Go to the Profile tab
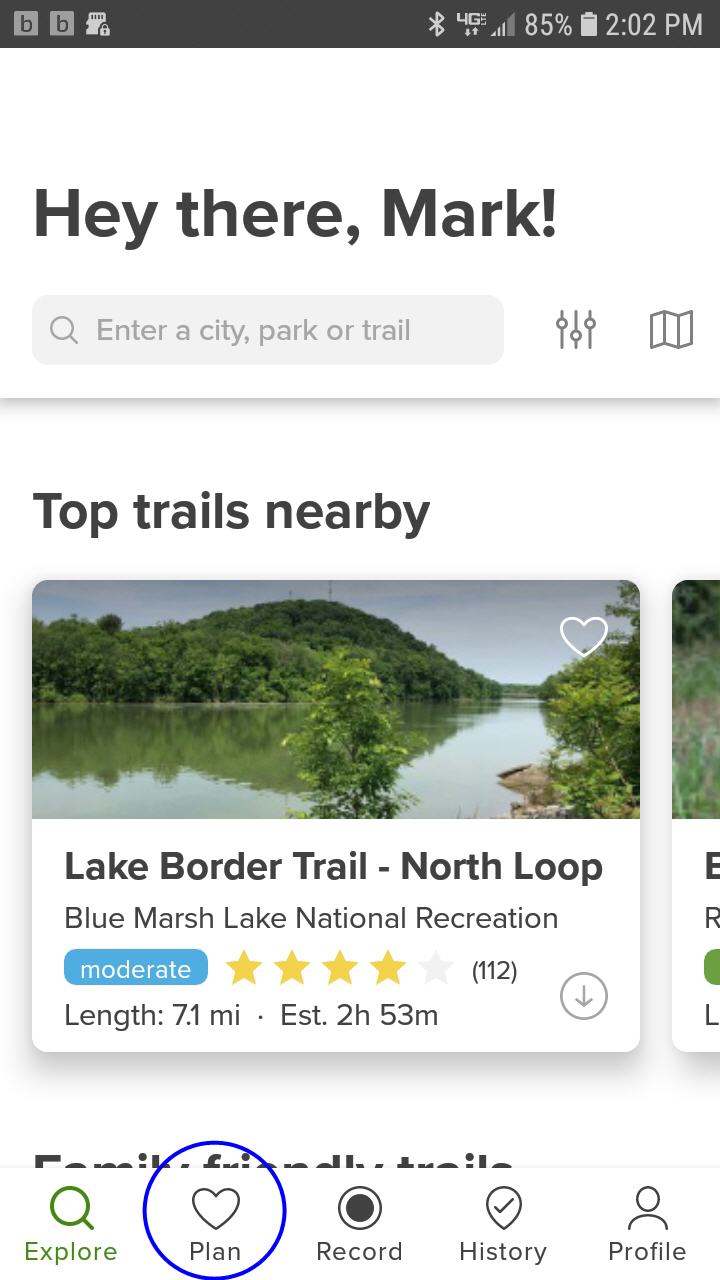720x1280 pixels. pos(647,1225)
